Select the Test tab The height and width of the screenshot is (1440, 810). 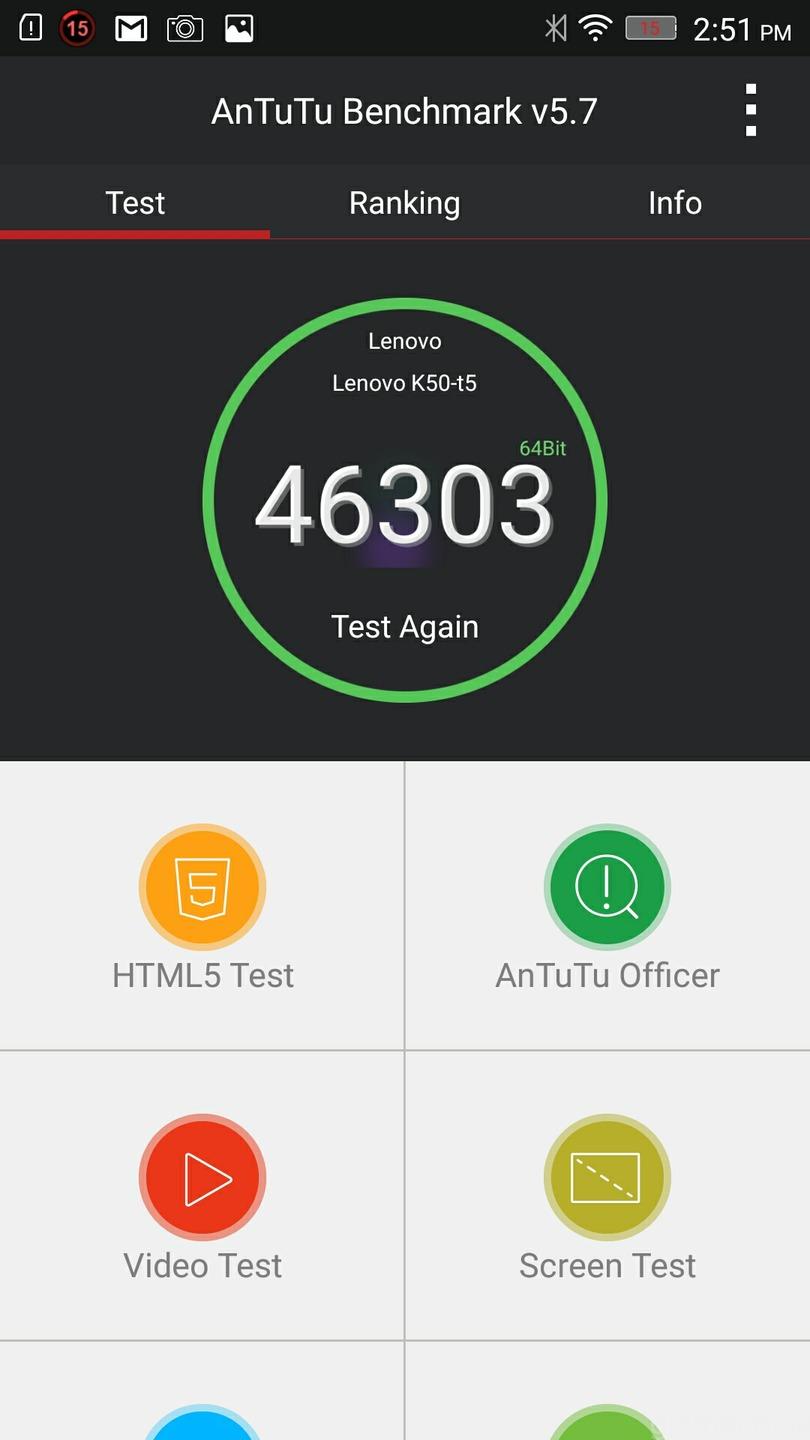[x=135, y=203]
